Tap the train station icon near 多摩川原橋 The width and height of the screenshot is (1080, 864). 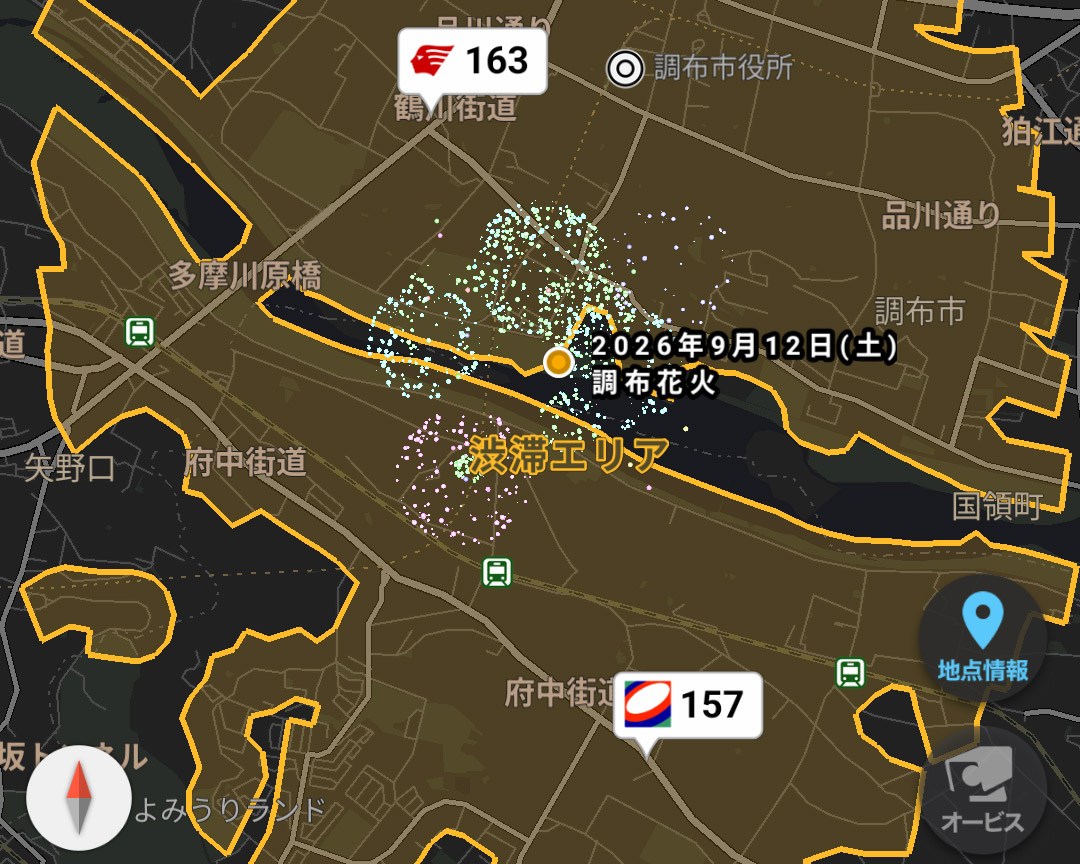point(140,332)
